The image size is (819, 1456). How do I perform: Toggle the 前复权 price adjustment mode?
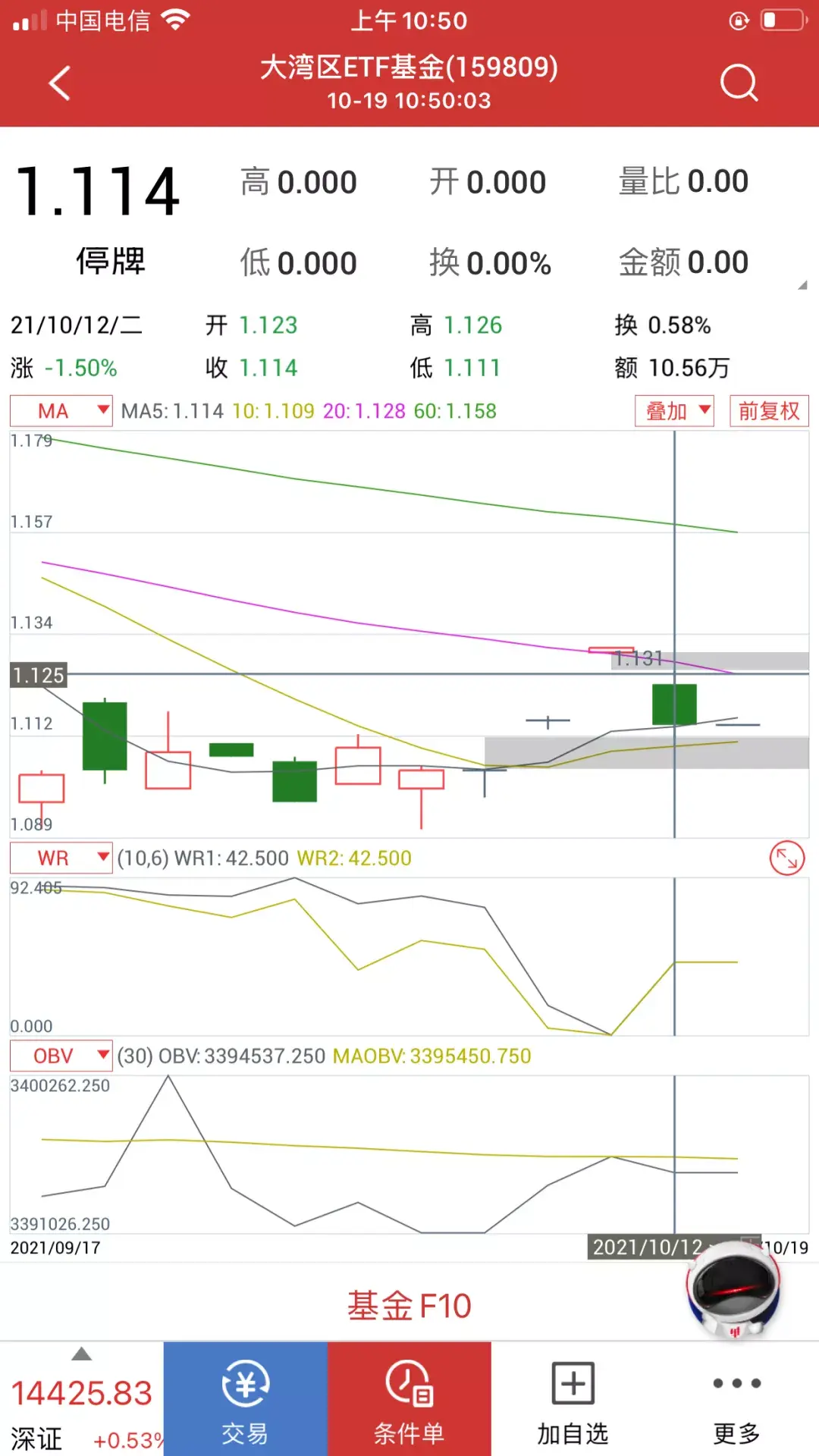(768, 410)
